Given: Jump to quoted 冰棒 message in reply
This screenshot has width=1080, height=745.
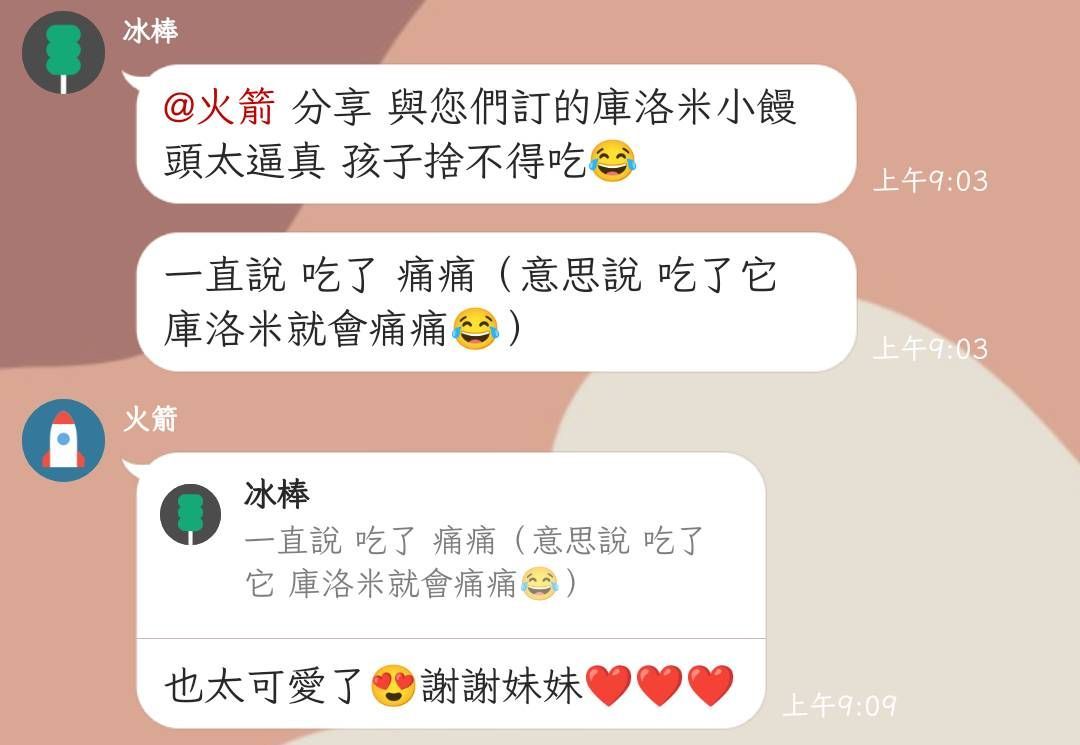Looking at the screenshot, I should (x=450, y=545).
